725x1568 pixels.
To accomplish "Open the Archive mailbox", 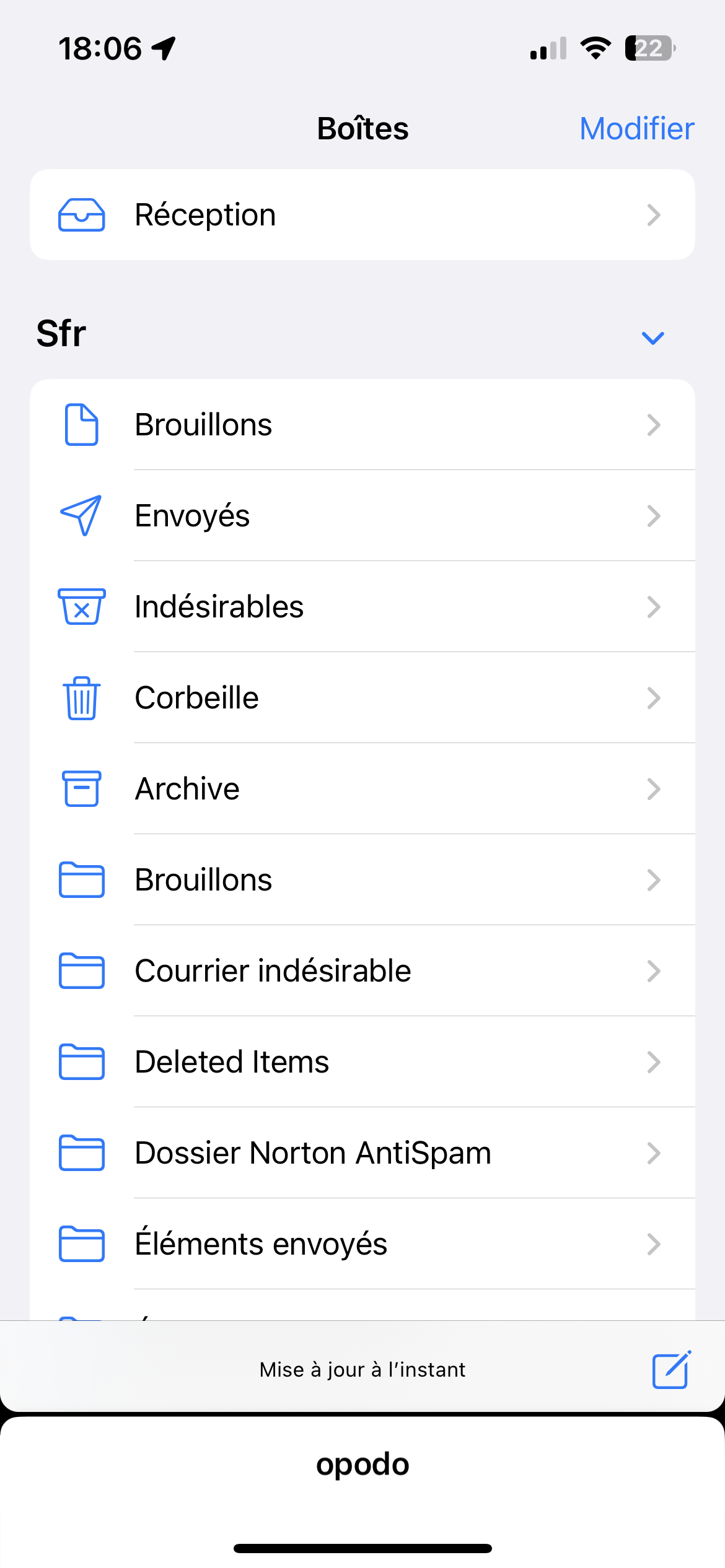I will click(362, 789).
